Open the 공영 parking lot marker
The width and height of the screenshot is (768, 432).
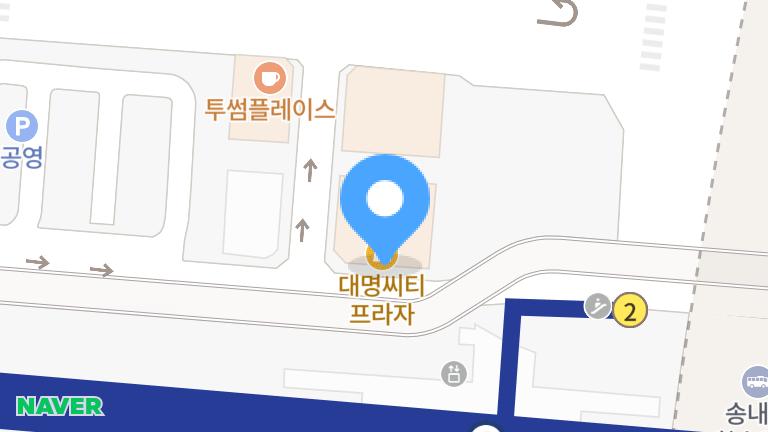click(x=21, y=126)
